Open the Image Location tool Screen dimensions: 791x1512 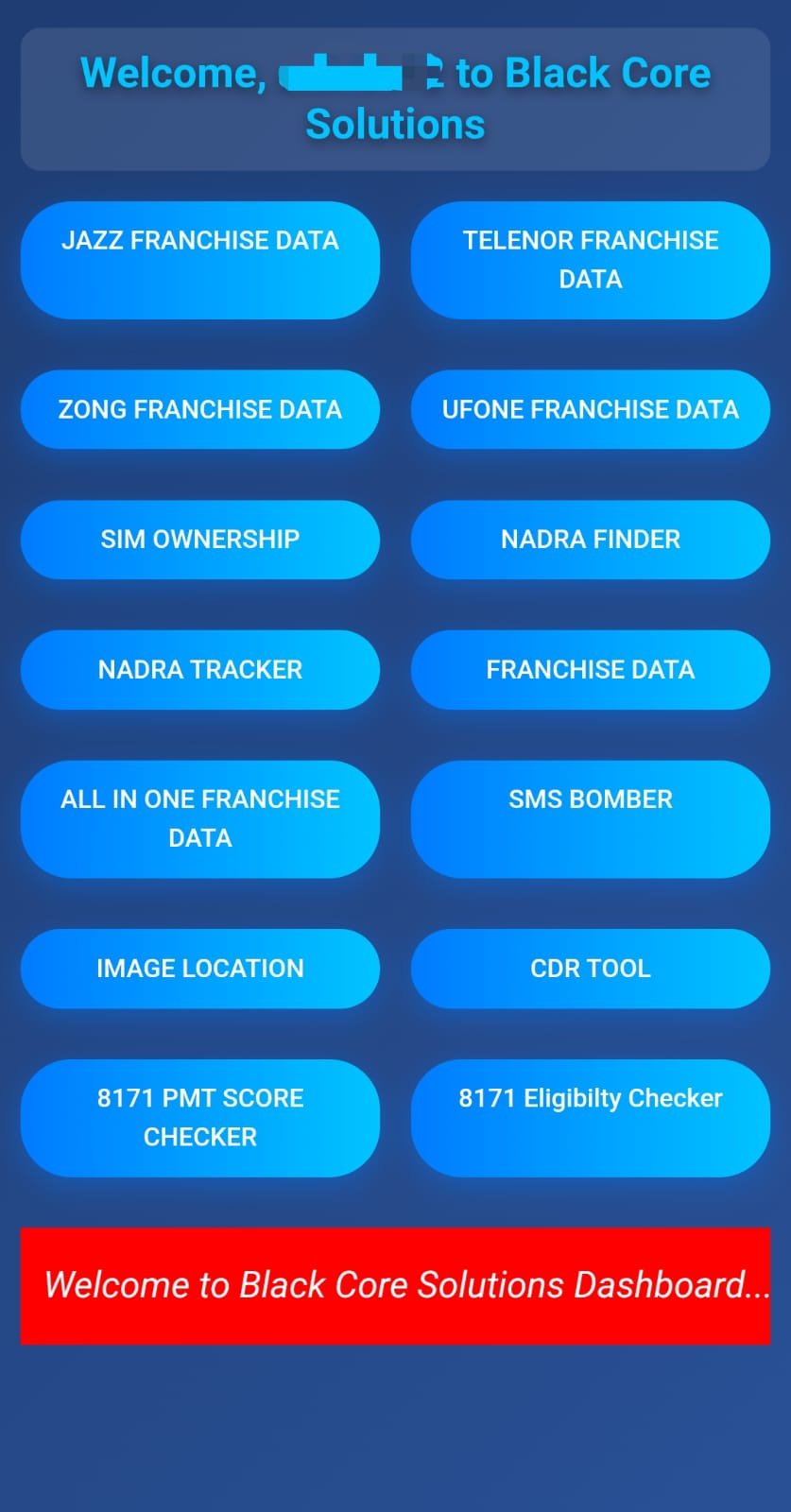point(200,969)
